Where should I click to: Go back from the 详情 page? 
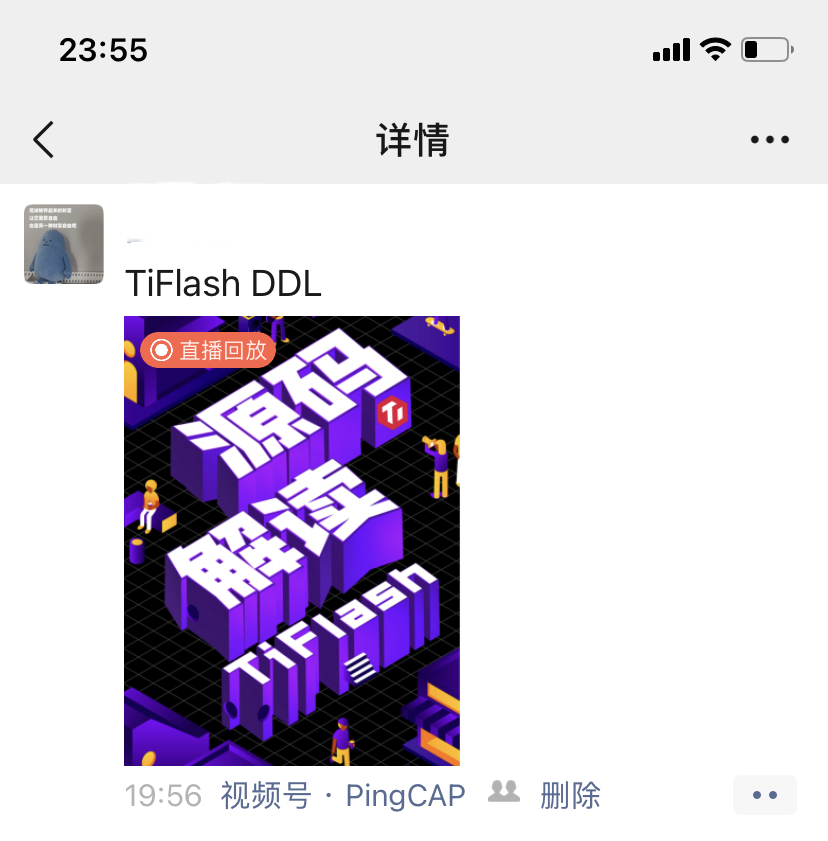pos(43,140)
